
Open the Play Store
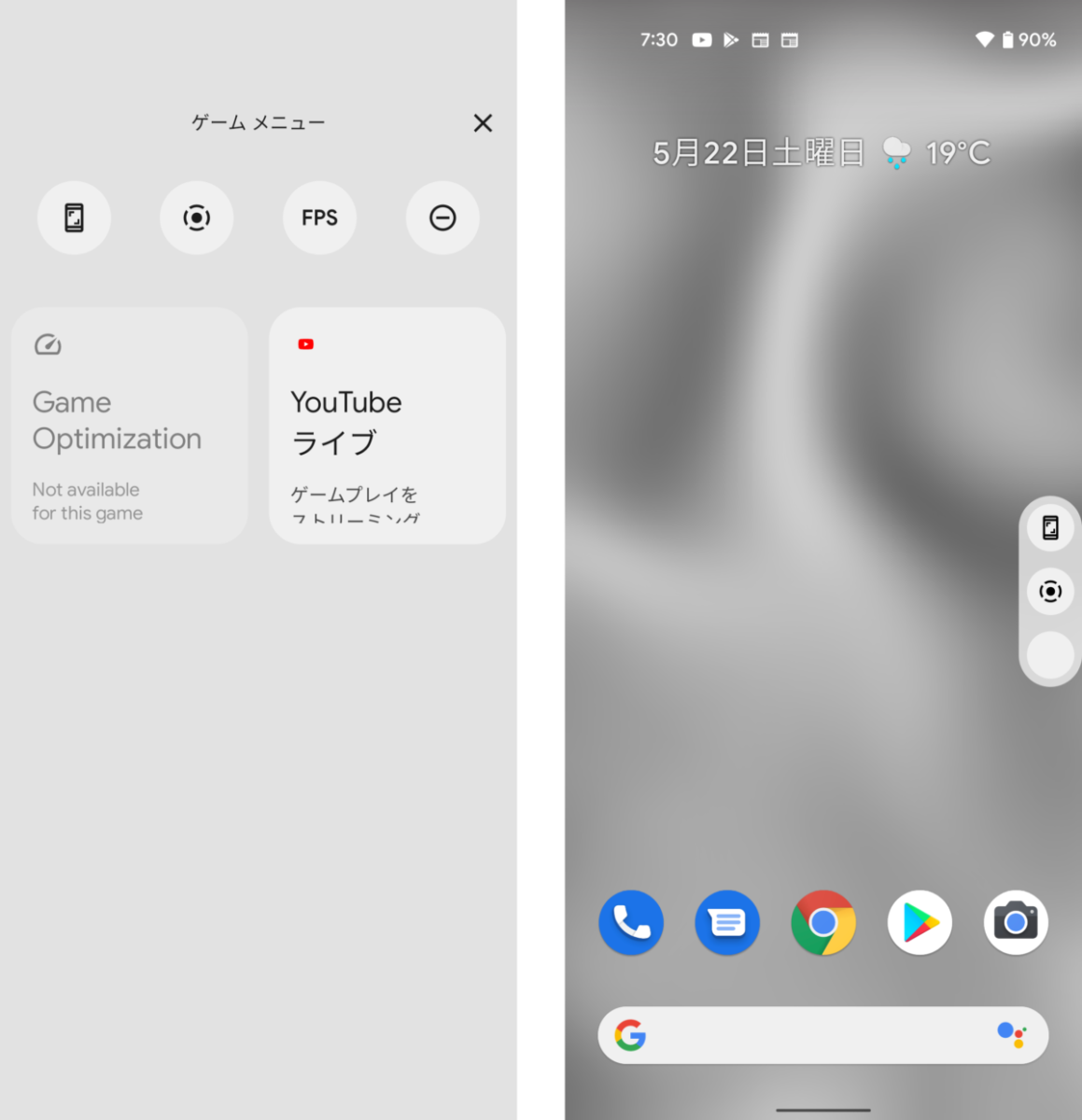pyautogui.click(x=920, y=923)
